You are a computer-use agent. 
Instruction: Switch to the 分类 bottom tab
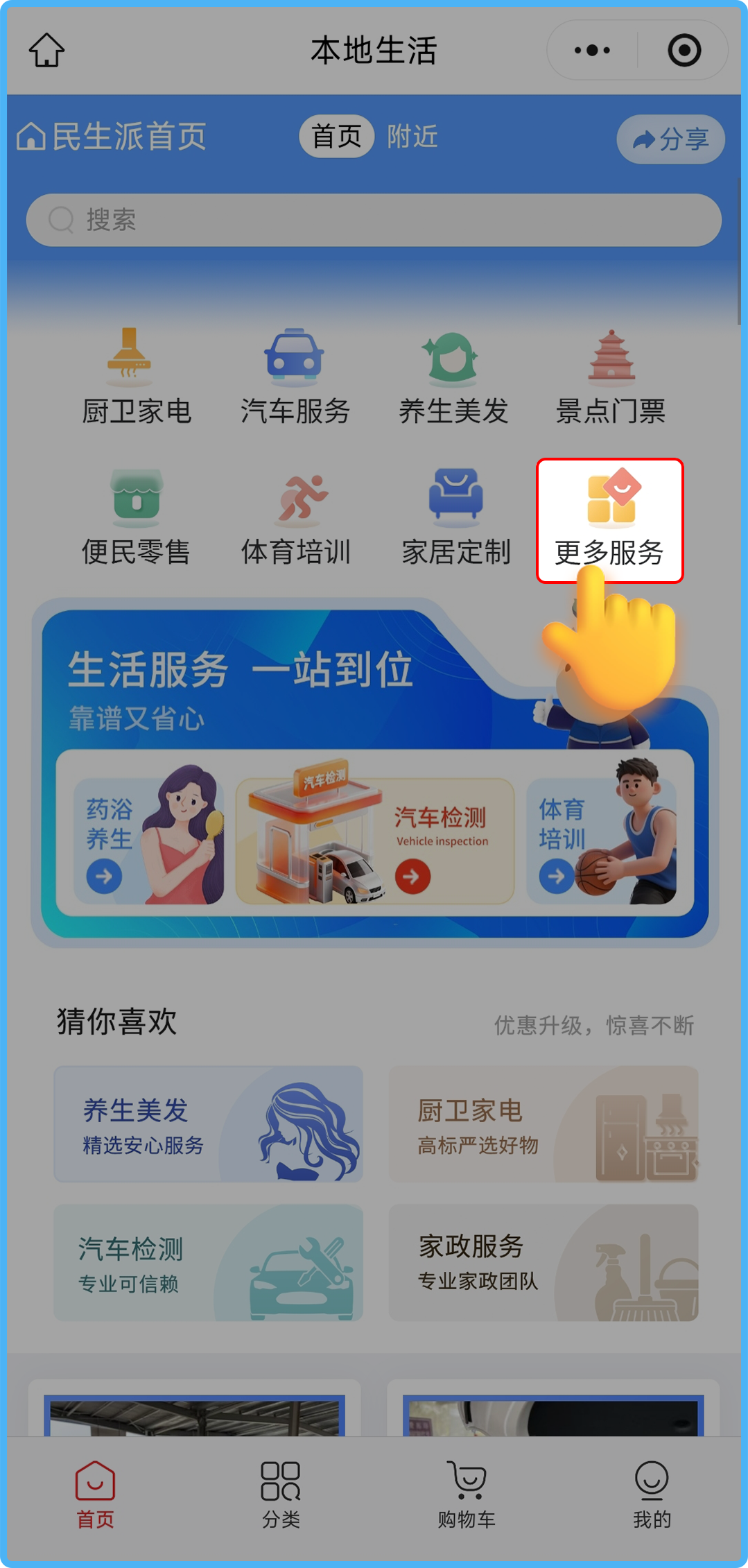[x=281, y=1492]
